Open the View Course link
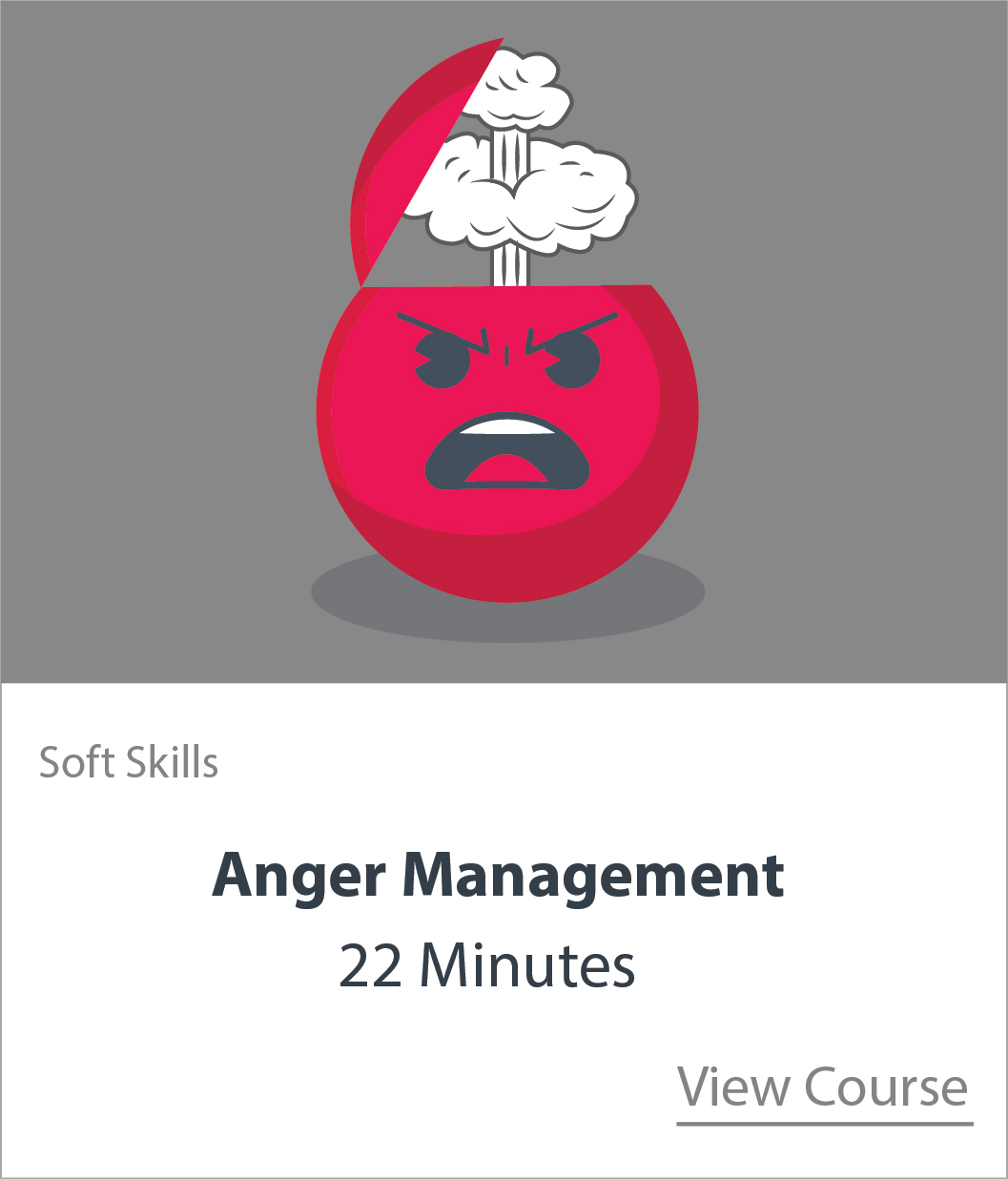This screenshot has height=1180, width=1008. [x=823, y=1088]
